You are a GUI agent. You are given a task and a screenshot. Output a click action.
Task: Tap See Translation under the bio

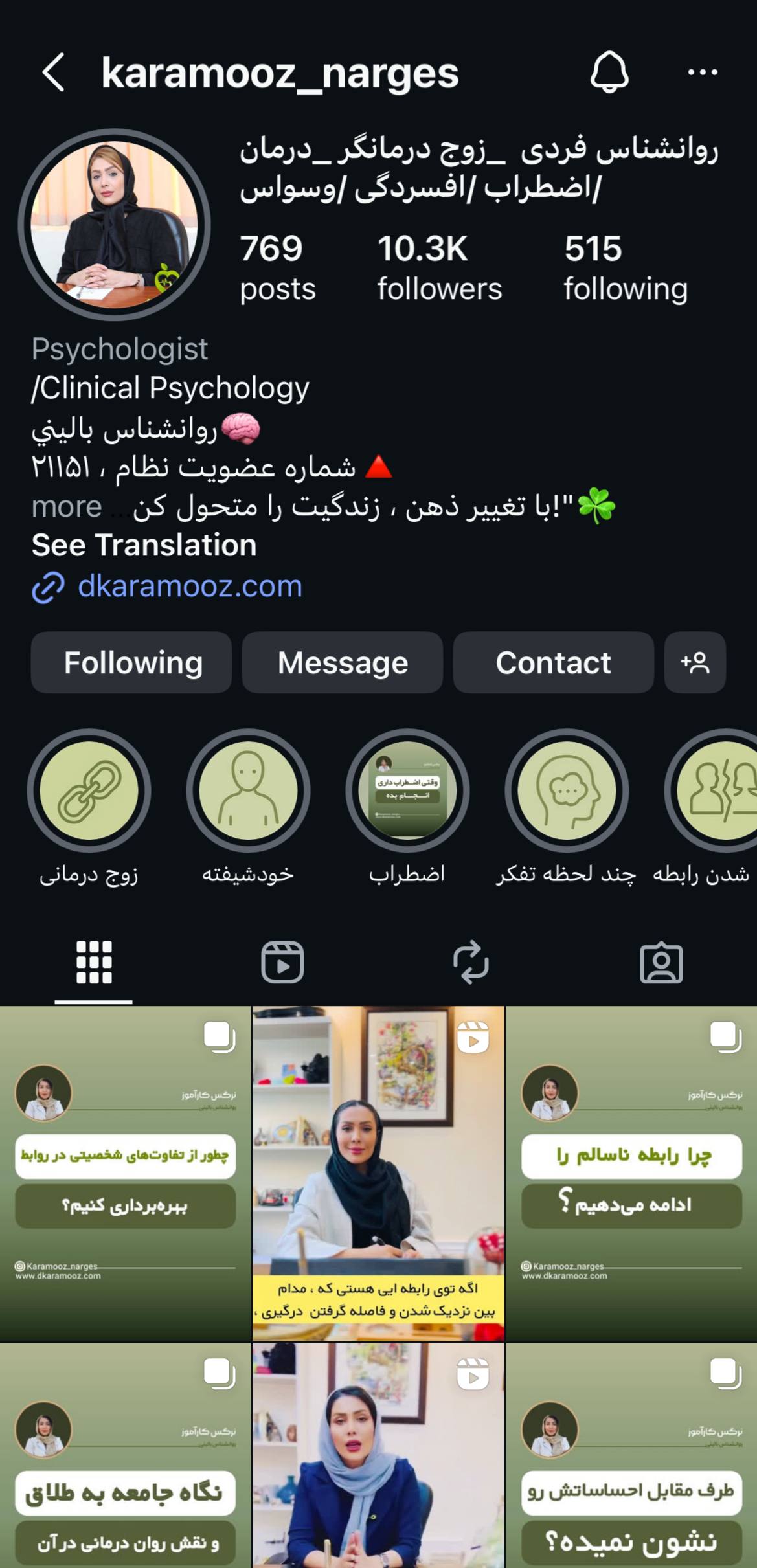pyautogui.click(x=144, y=545)
